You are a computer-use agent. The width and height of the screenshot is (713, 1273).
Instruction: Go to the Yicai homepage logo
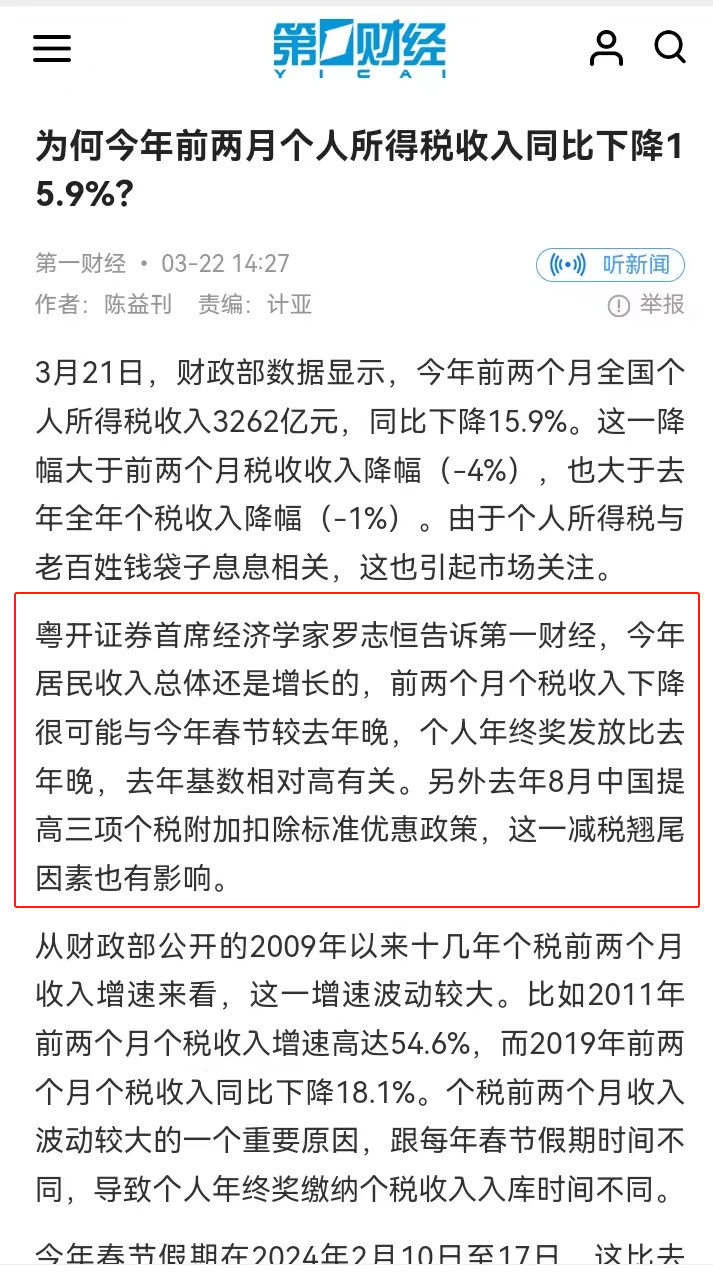point(359,49)
